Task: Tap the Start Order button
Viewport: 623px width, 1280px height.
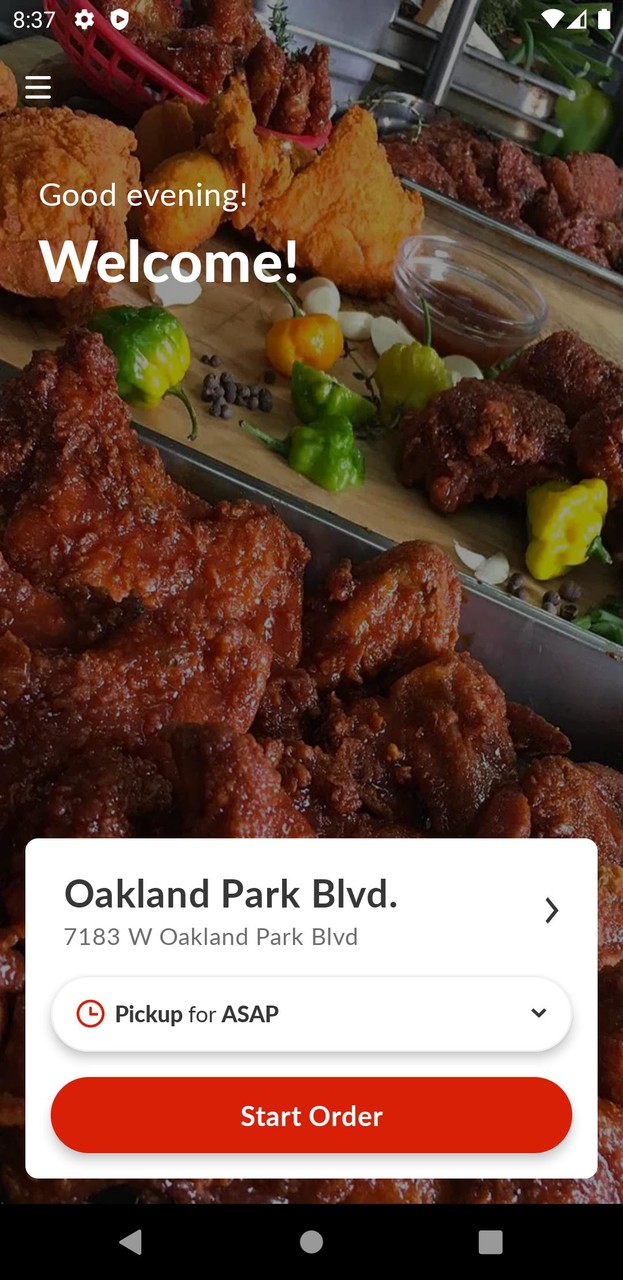Action: pos(311,1116)
